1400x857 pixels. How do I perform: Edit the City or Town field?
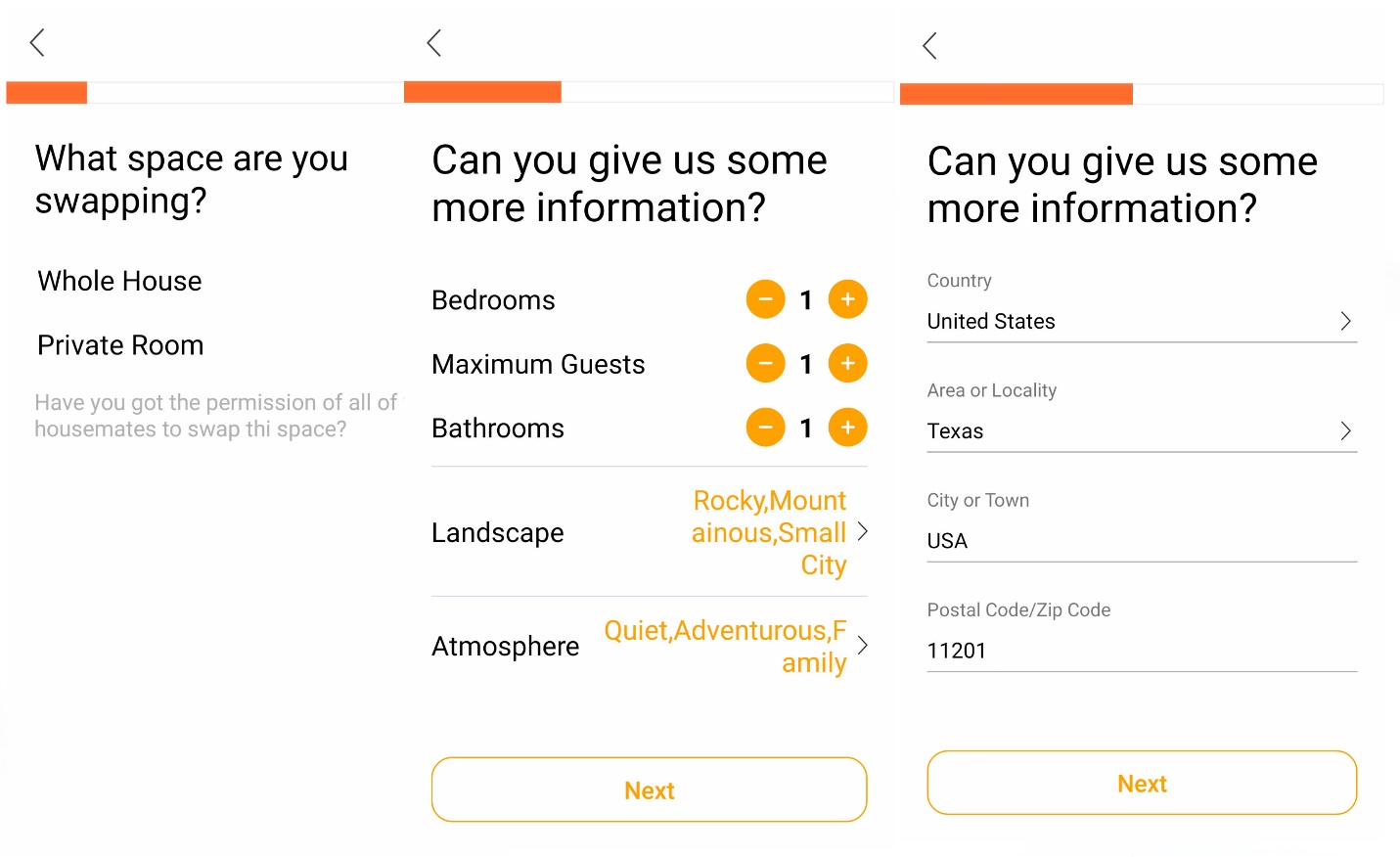pyautogui.click(x=1141, y=541)
